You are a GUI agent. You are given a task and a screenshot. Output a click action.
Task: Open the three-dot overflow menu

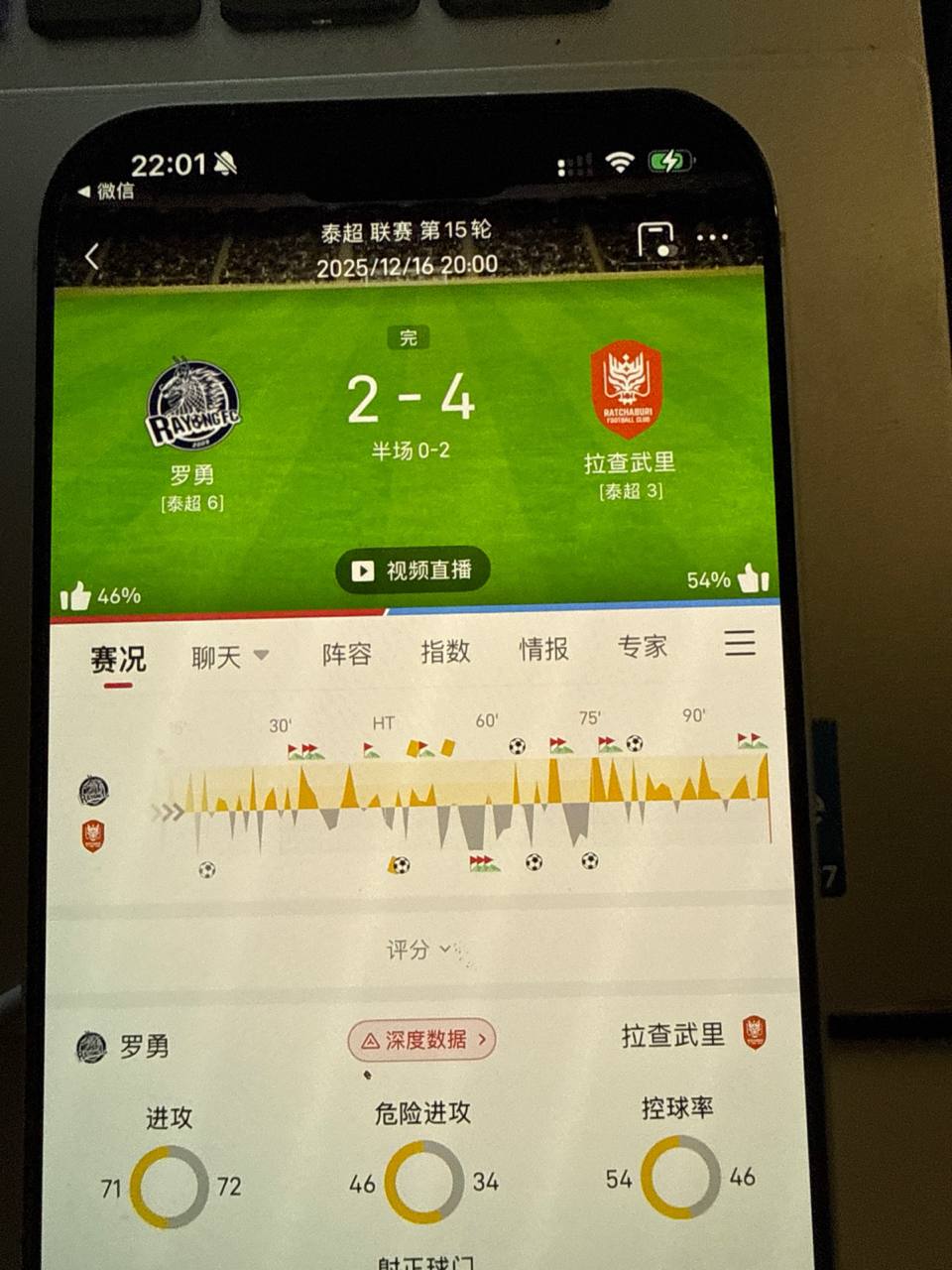click(x=712, y=238)
